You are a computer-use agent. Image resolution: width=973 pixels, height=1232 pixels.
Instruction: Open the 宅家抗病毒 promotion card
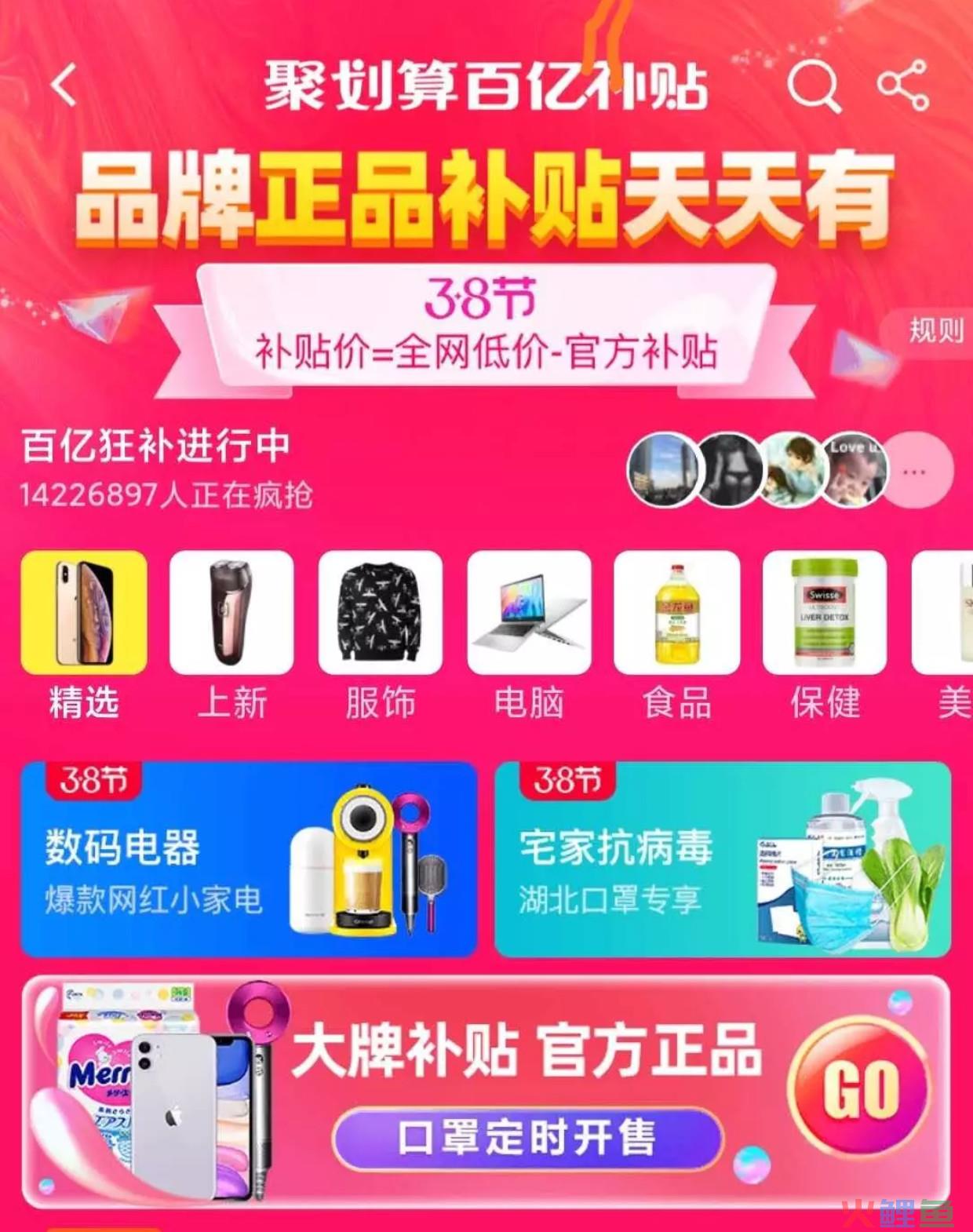[x=723, y=859]
